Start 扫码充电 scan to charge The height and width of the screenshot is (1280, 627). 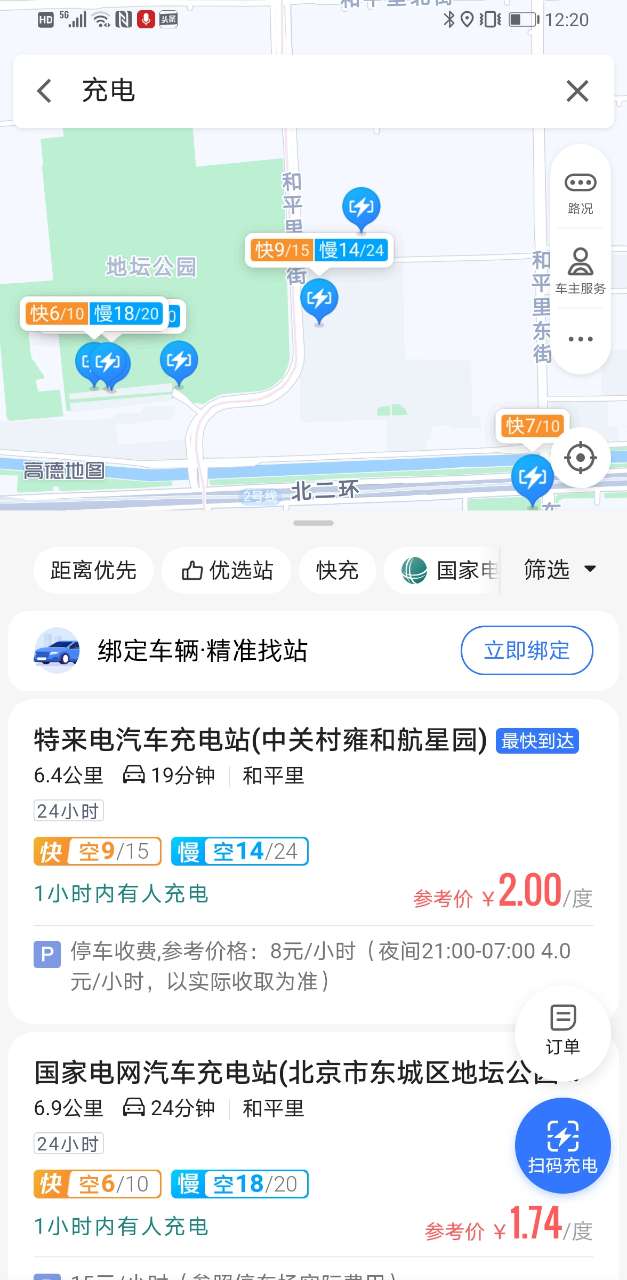(x=562, y=1146)
